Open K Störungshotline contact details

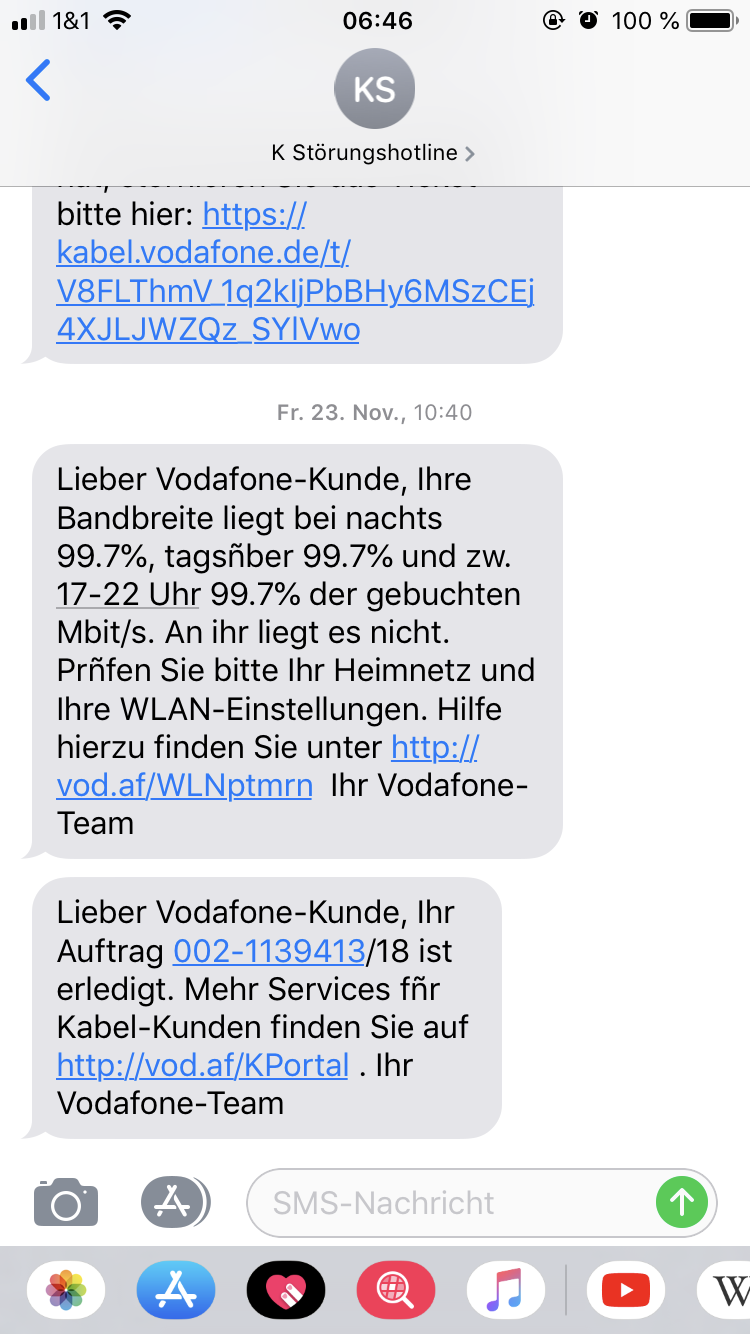pyautogui.click(x=373, y=153)
